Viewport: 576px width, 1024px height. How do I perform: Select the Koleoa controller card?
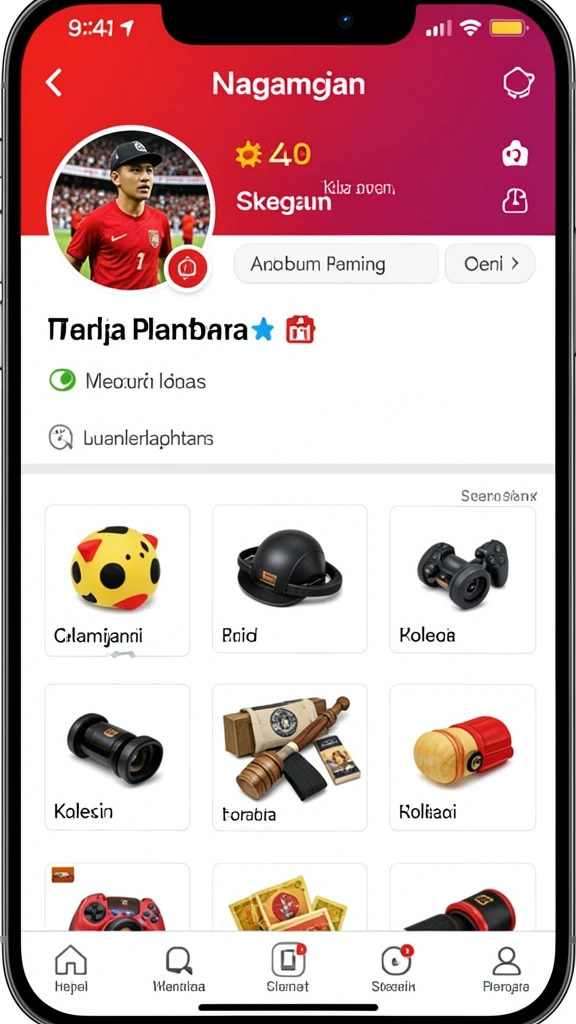click(x=462, y=579)
